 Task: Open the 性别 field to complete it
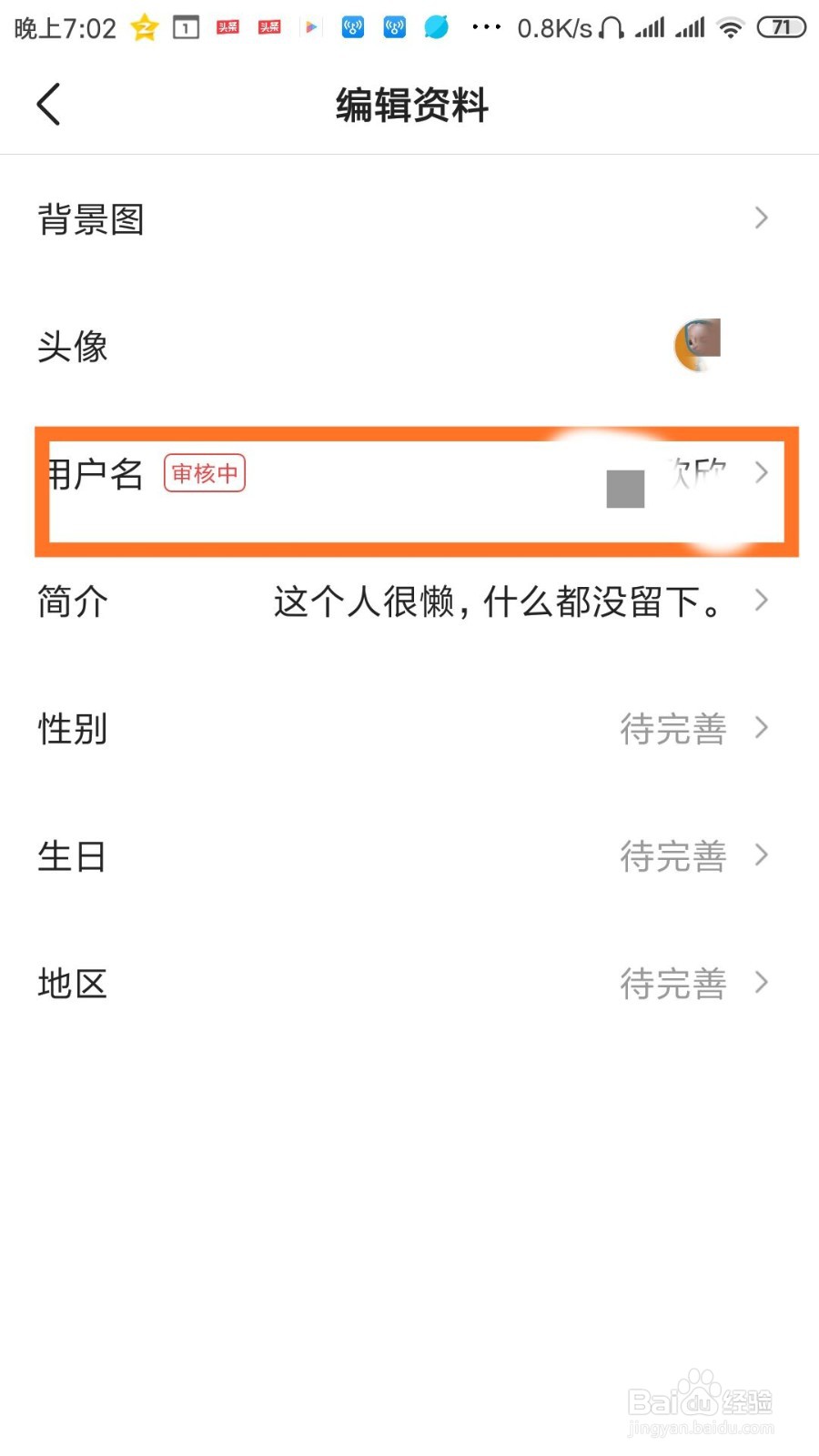coord(673,728)
